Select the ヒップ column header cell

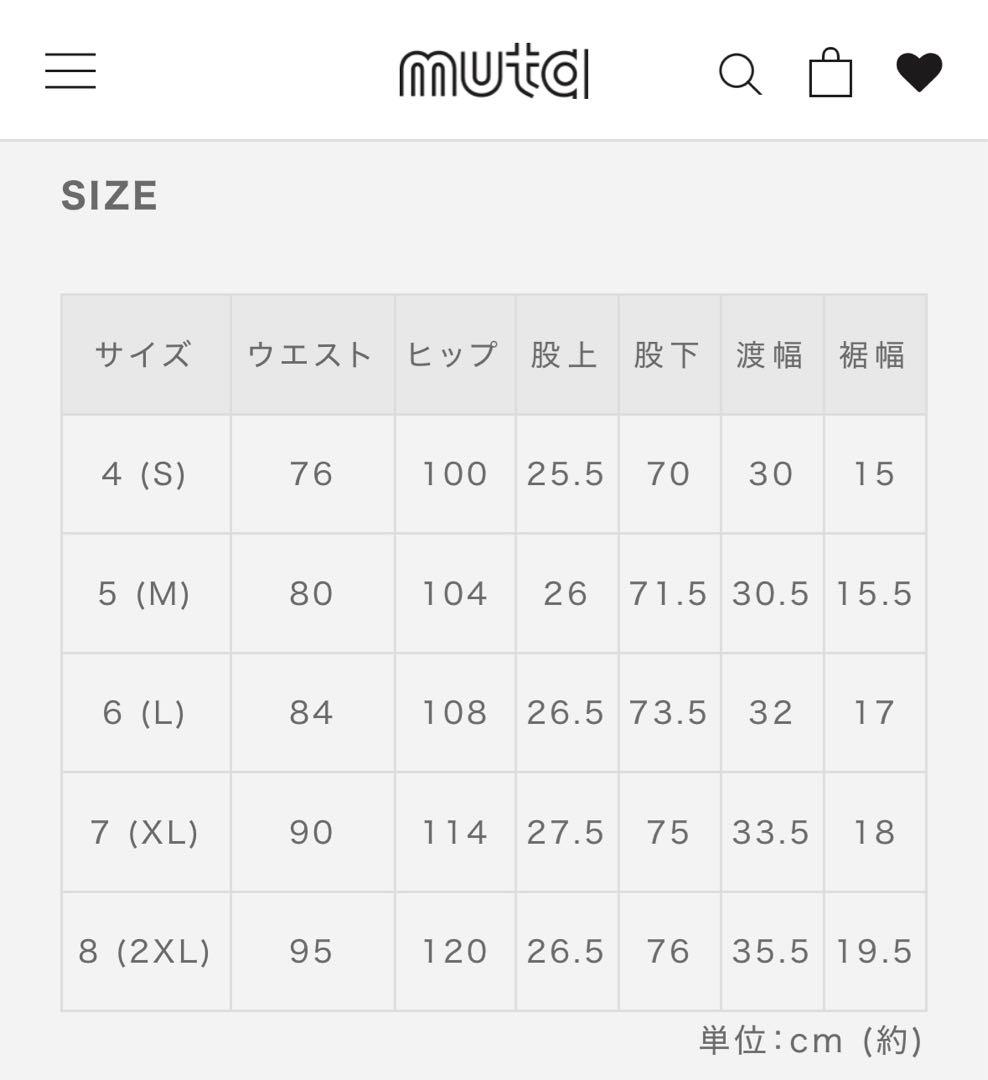coord(453,353)
